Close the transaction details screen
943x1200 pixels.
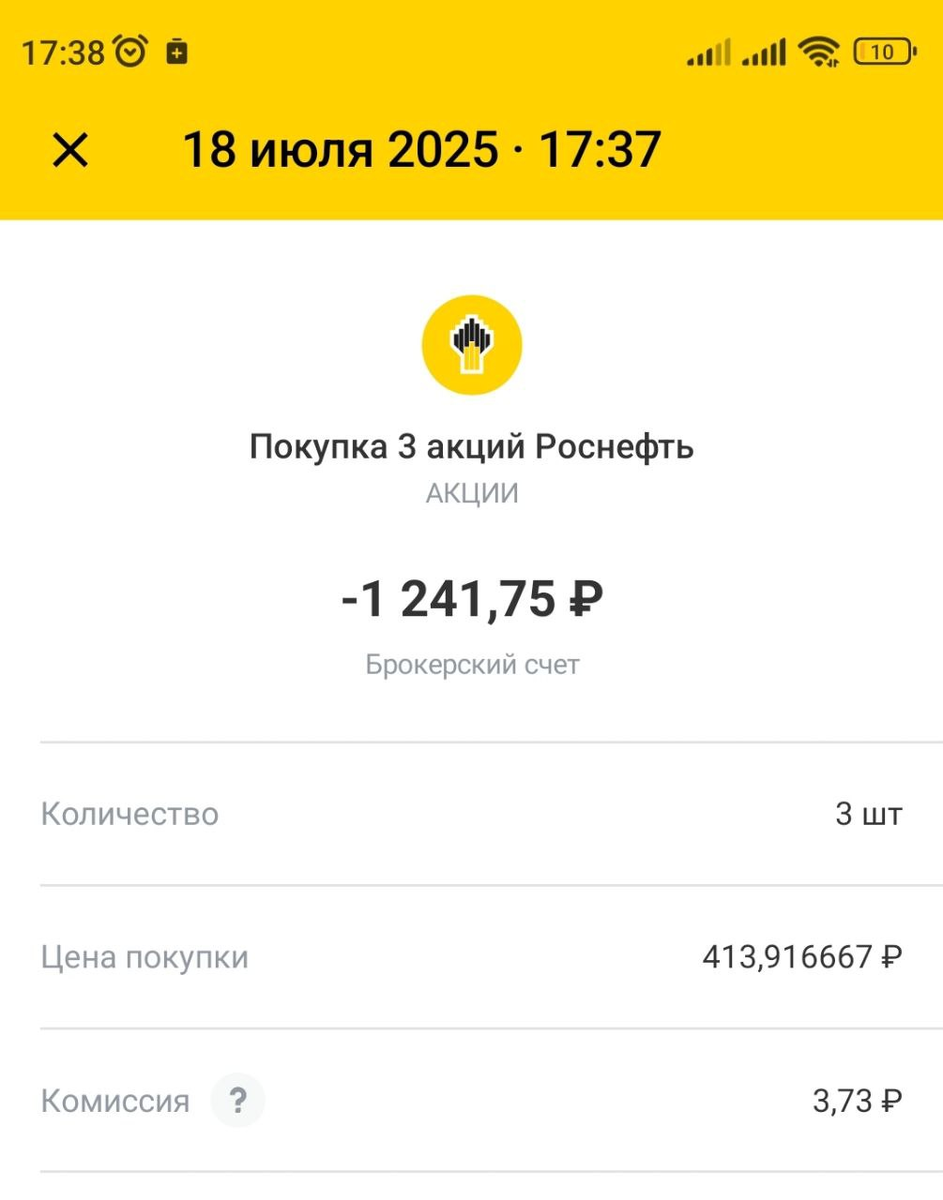coord(68,150)
